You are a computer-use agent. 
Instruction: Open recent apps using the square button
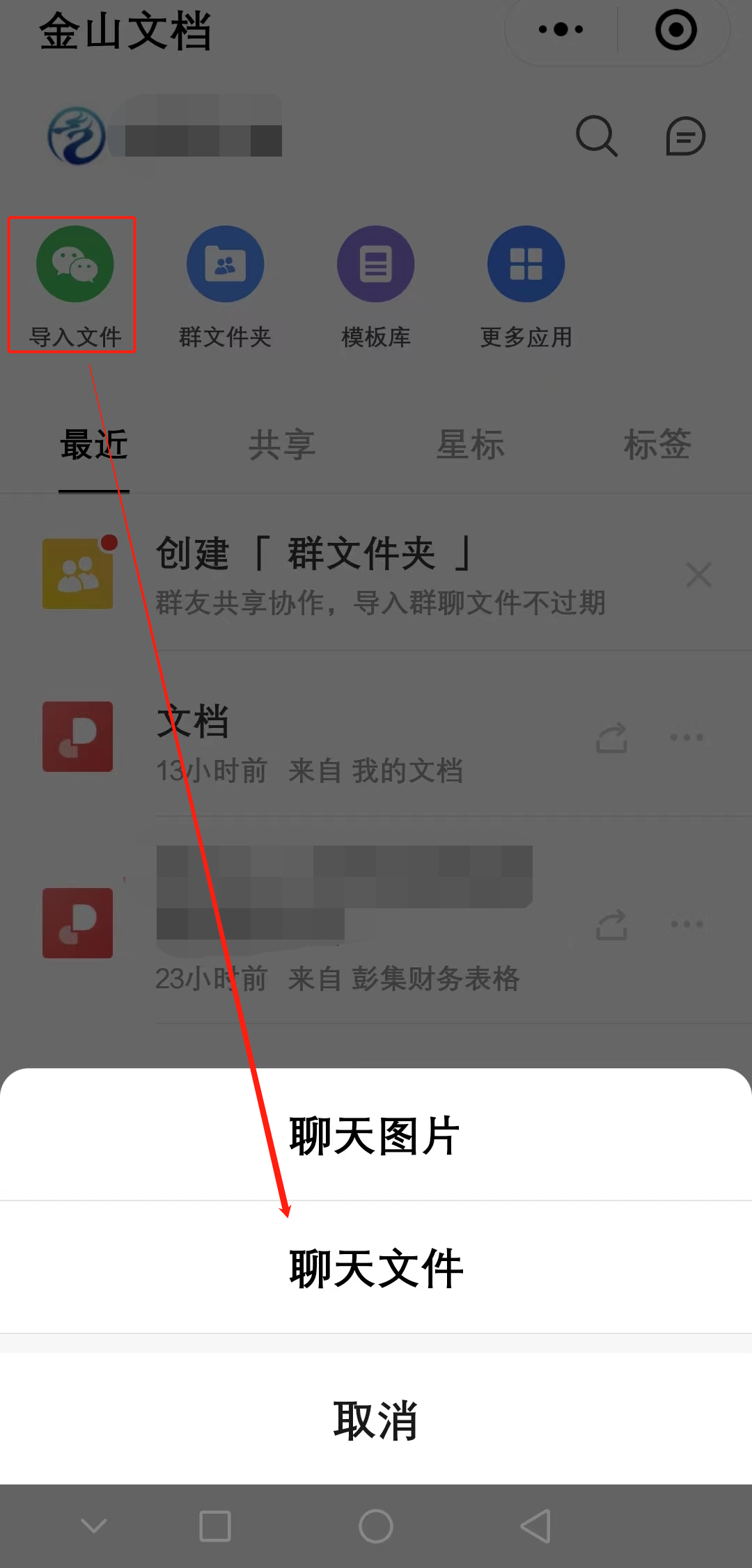click(215, 1526)
